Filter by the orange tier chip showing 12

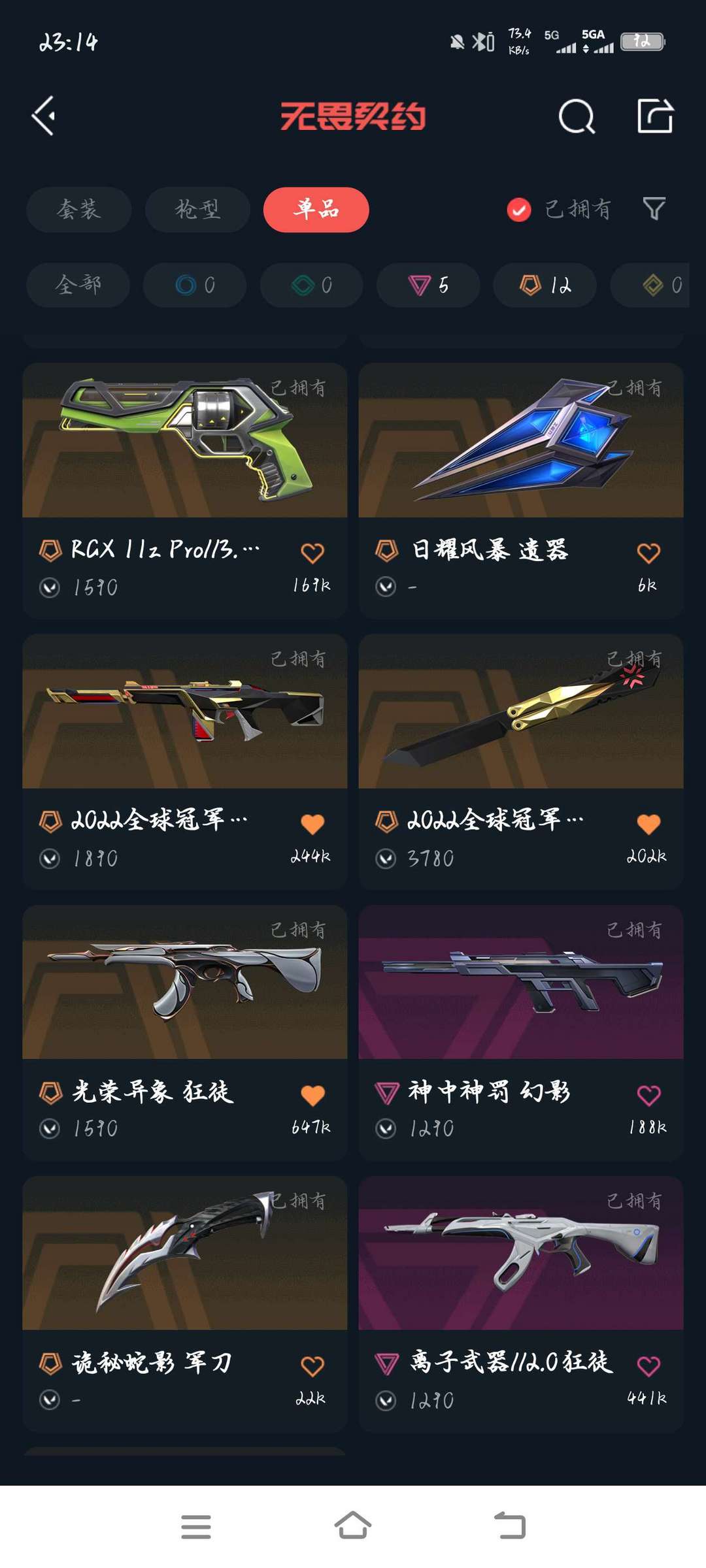point(545,285)
